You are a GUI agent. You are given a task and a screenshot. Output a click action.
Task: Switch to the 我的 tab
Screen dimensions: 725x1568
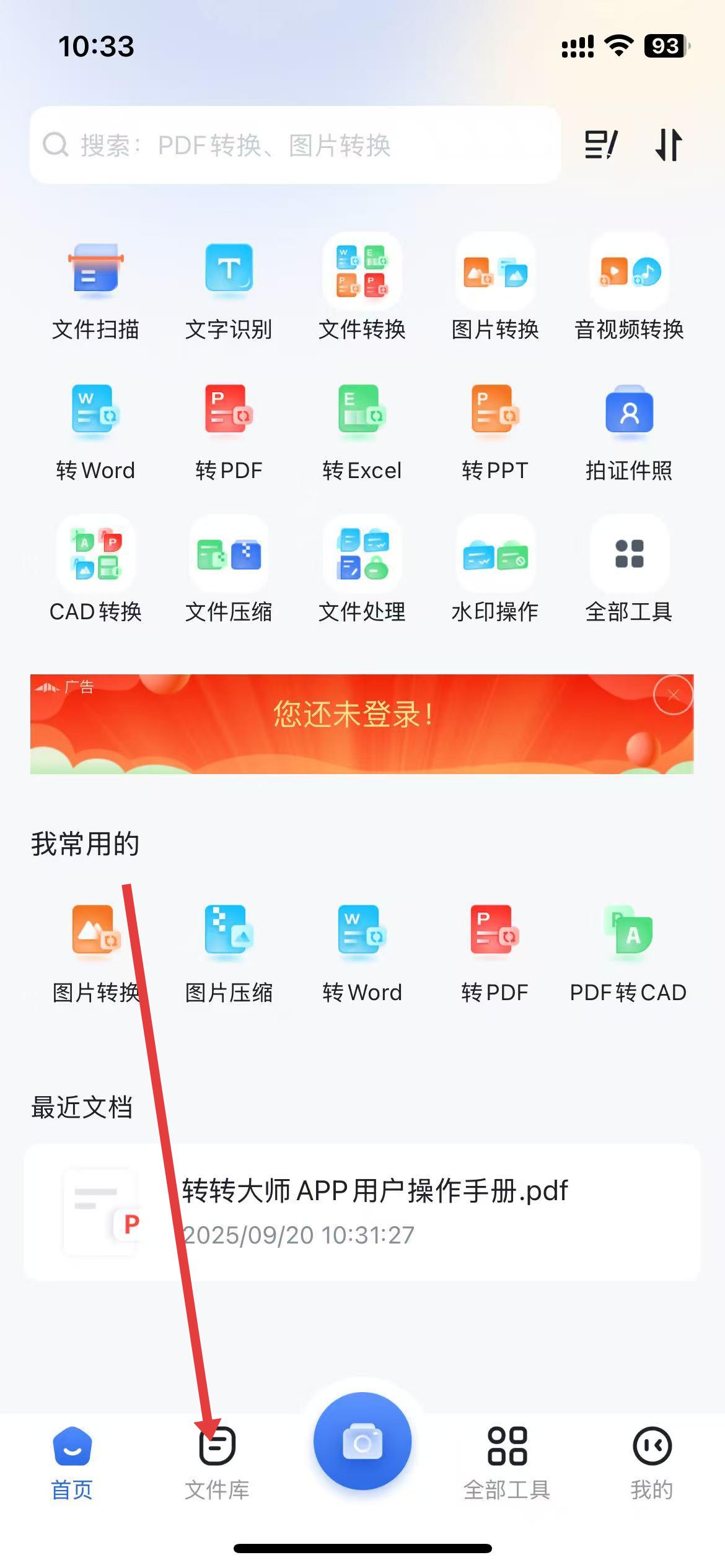coord(652,1463)
